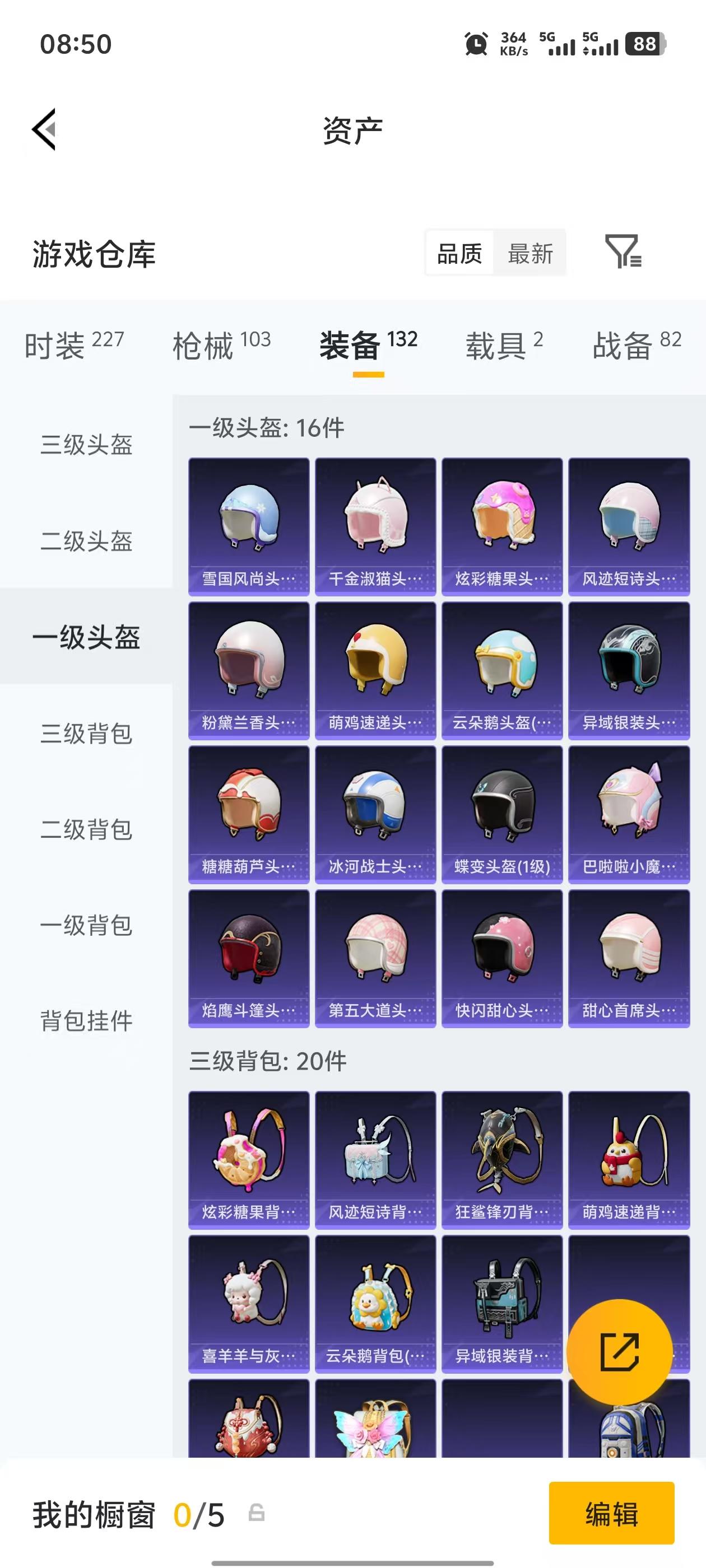Select 三级头盔 in the side list
706x1568 pixels.
coord(86,444)
